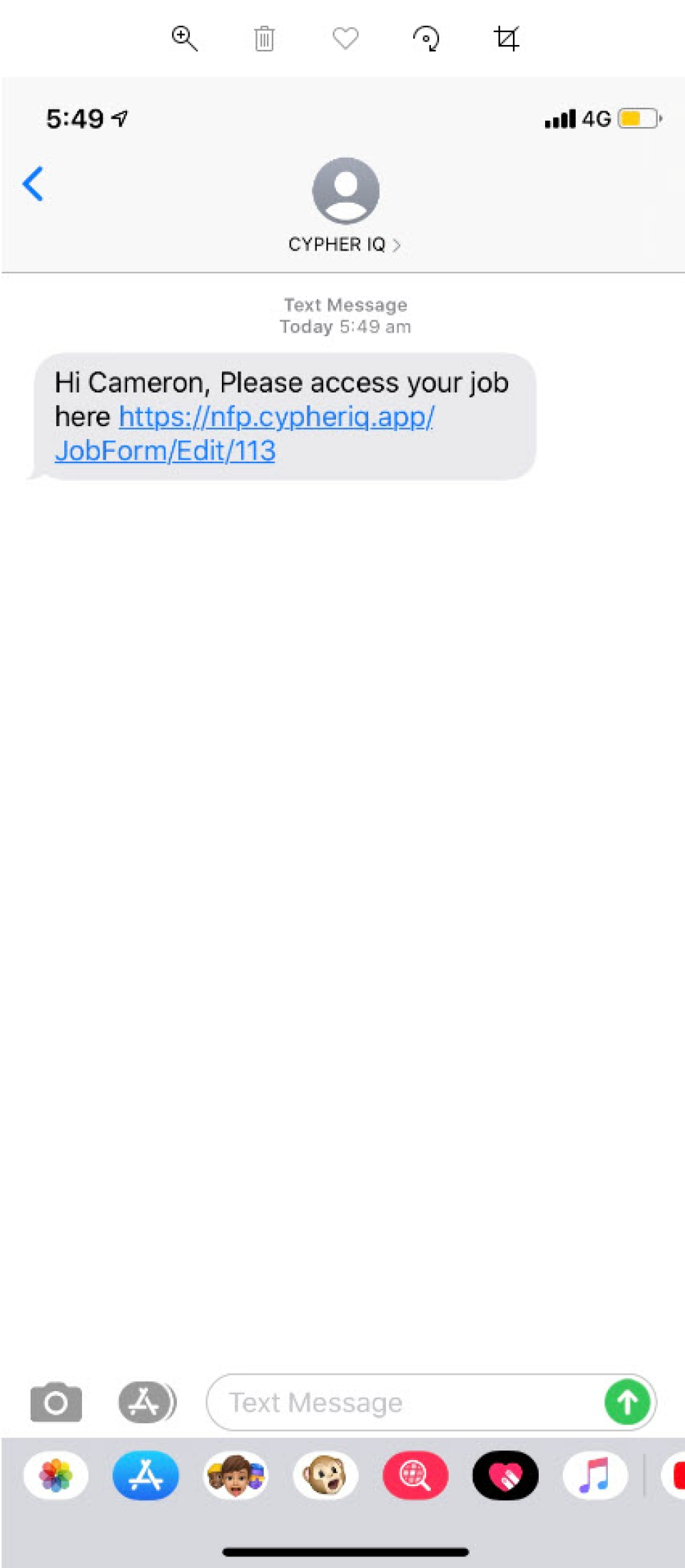Toggle the App Store apps drawer button
The height and width of the screenshot is (1568, 685).
(146, 1402)
